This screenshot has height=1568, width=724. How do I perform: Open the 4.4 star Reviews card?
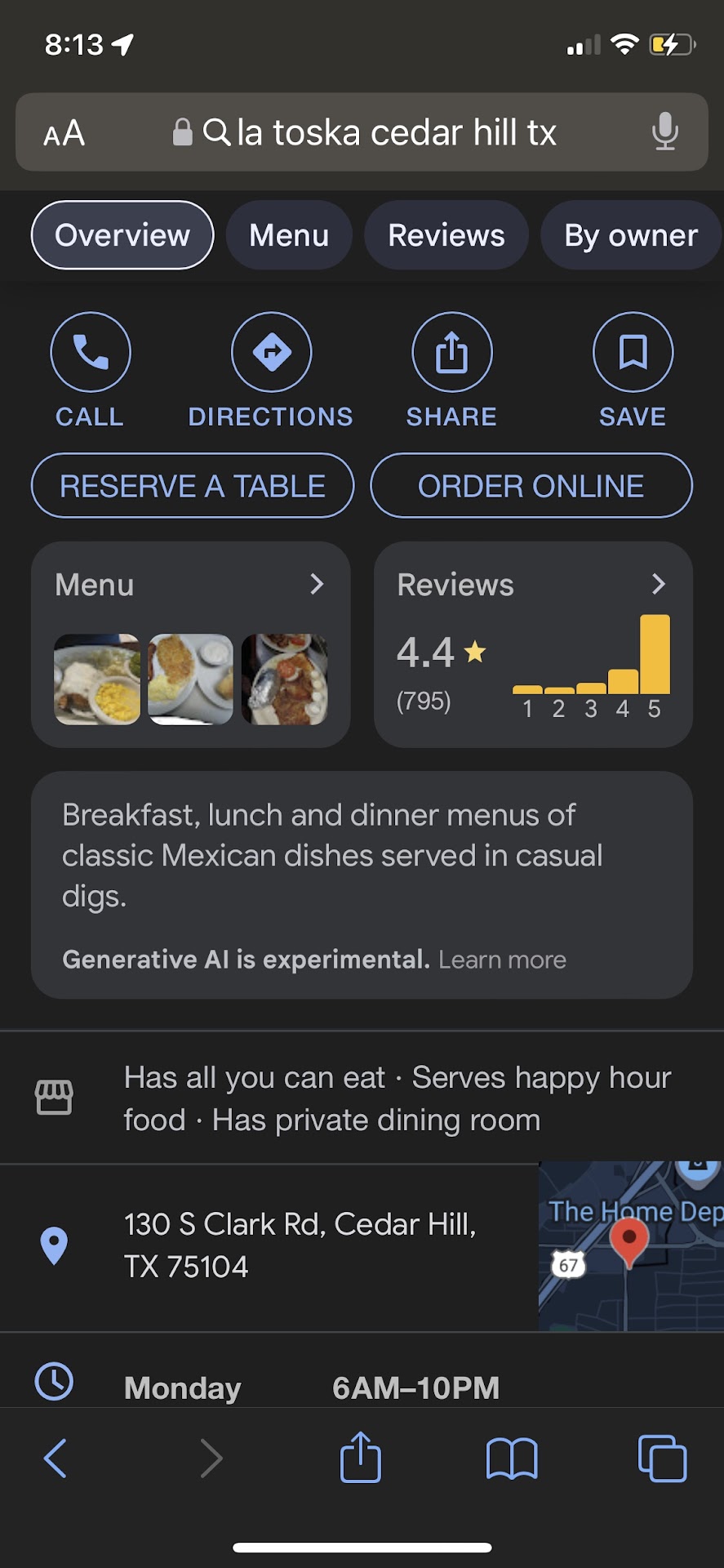[x=533, y=644]
